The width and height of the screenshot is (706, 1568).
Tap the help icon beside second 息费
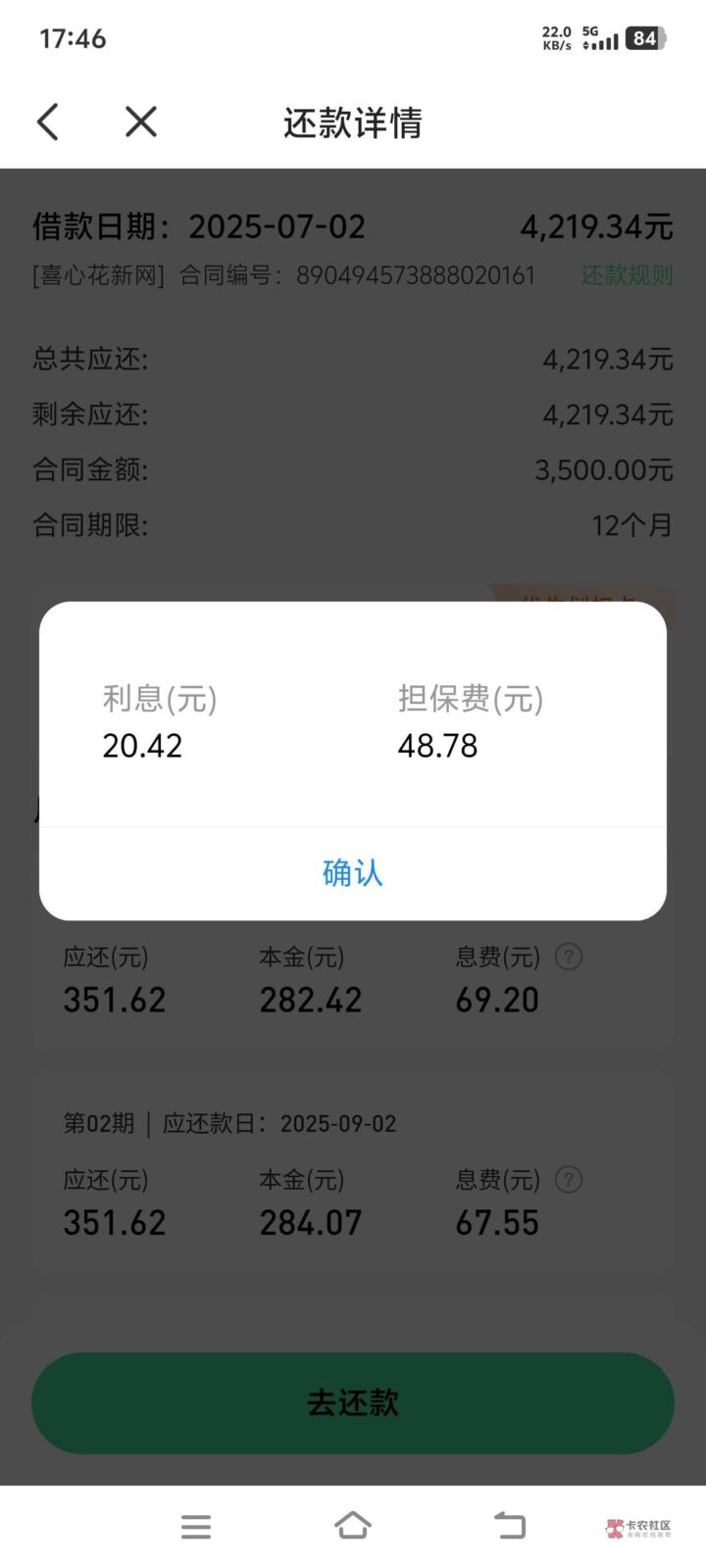569,1180
